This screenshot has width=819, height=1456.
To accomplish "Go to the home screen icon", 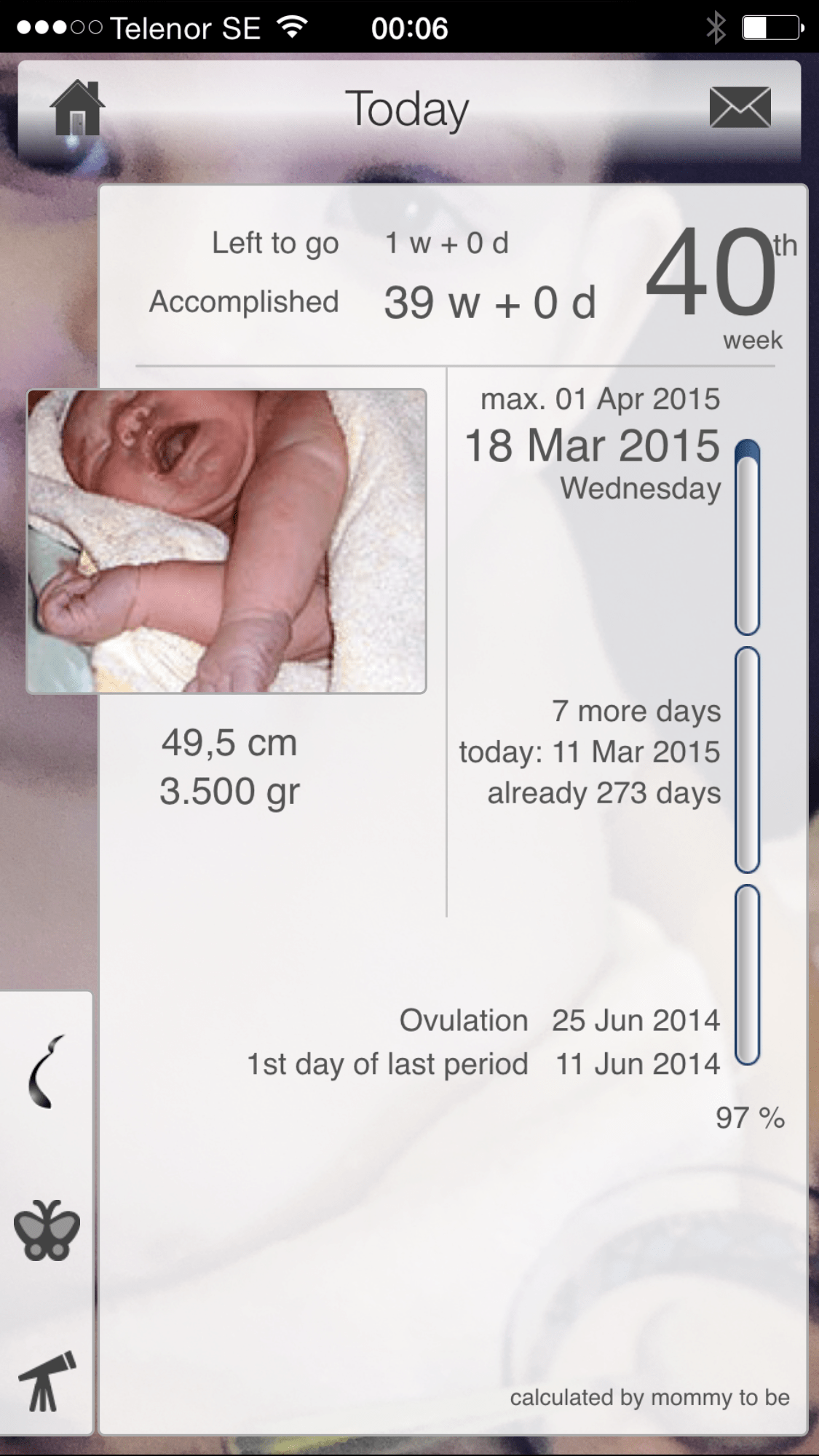I will (x=77, y=109).
